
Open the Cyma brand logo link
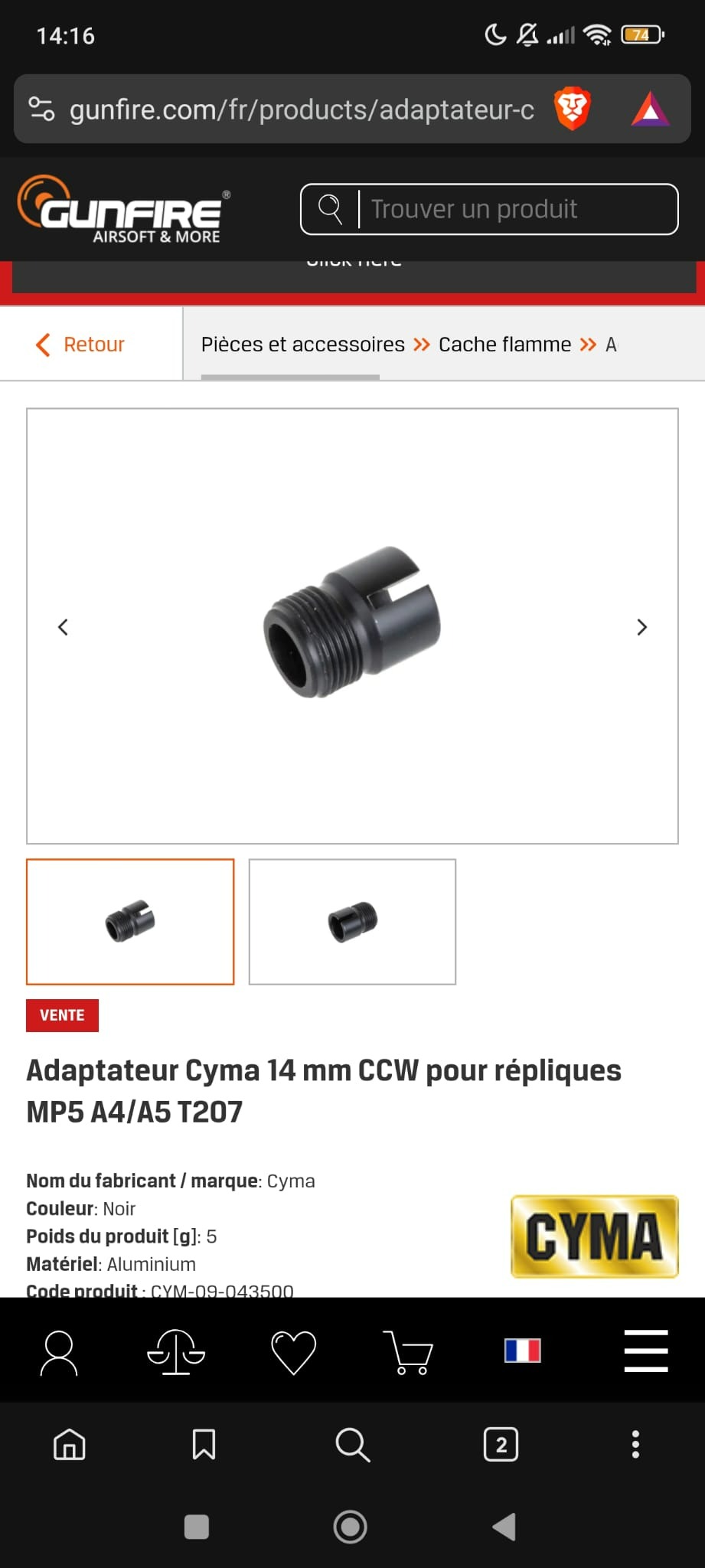594,1236
